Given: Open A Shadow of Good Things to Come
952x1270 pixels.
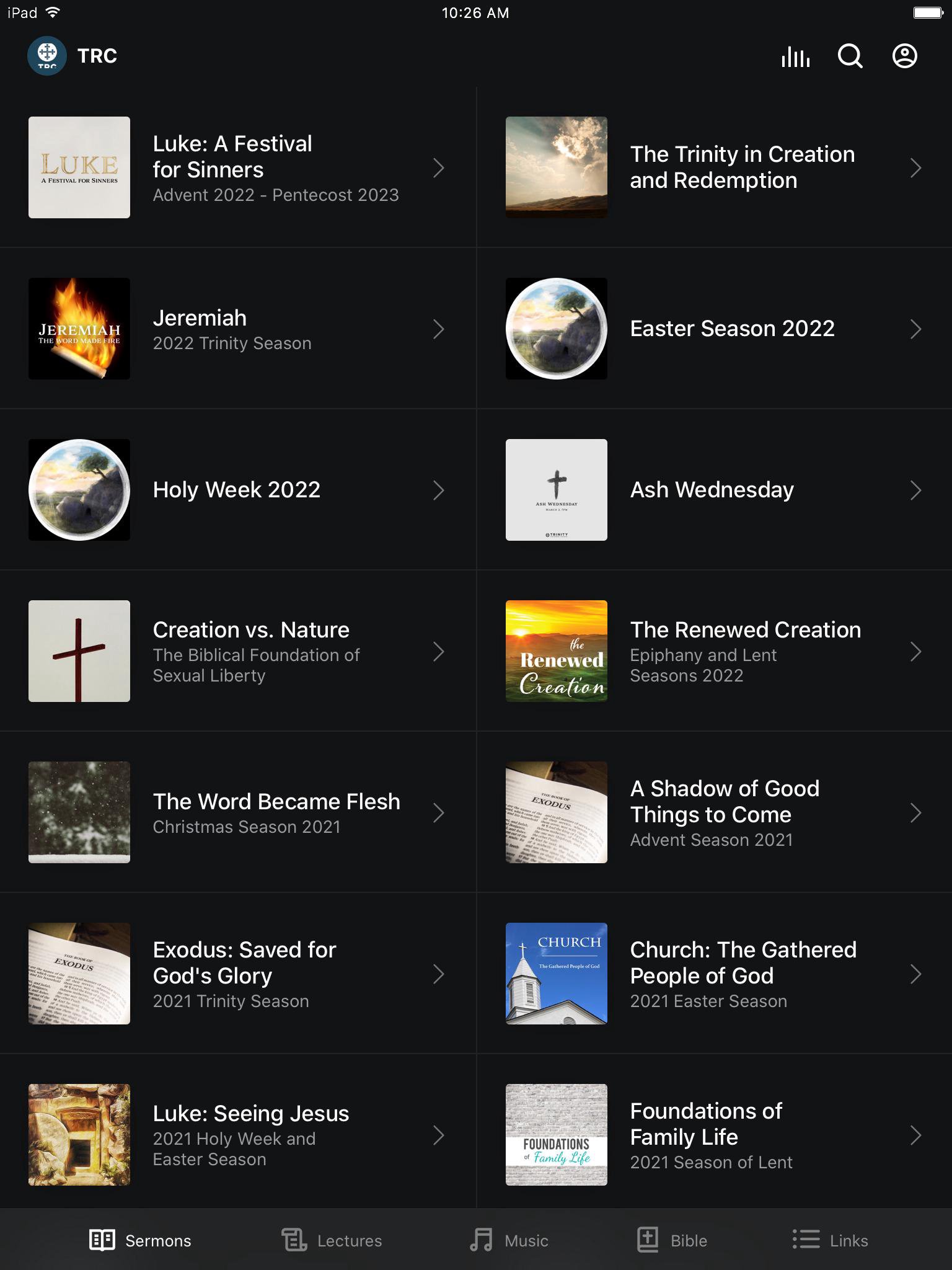Looking at the screenshot, I should click(714, 812).
